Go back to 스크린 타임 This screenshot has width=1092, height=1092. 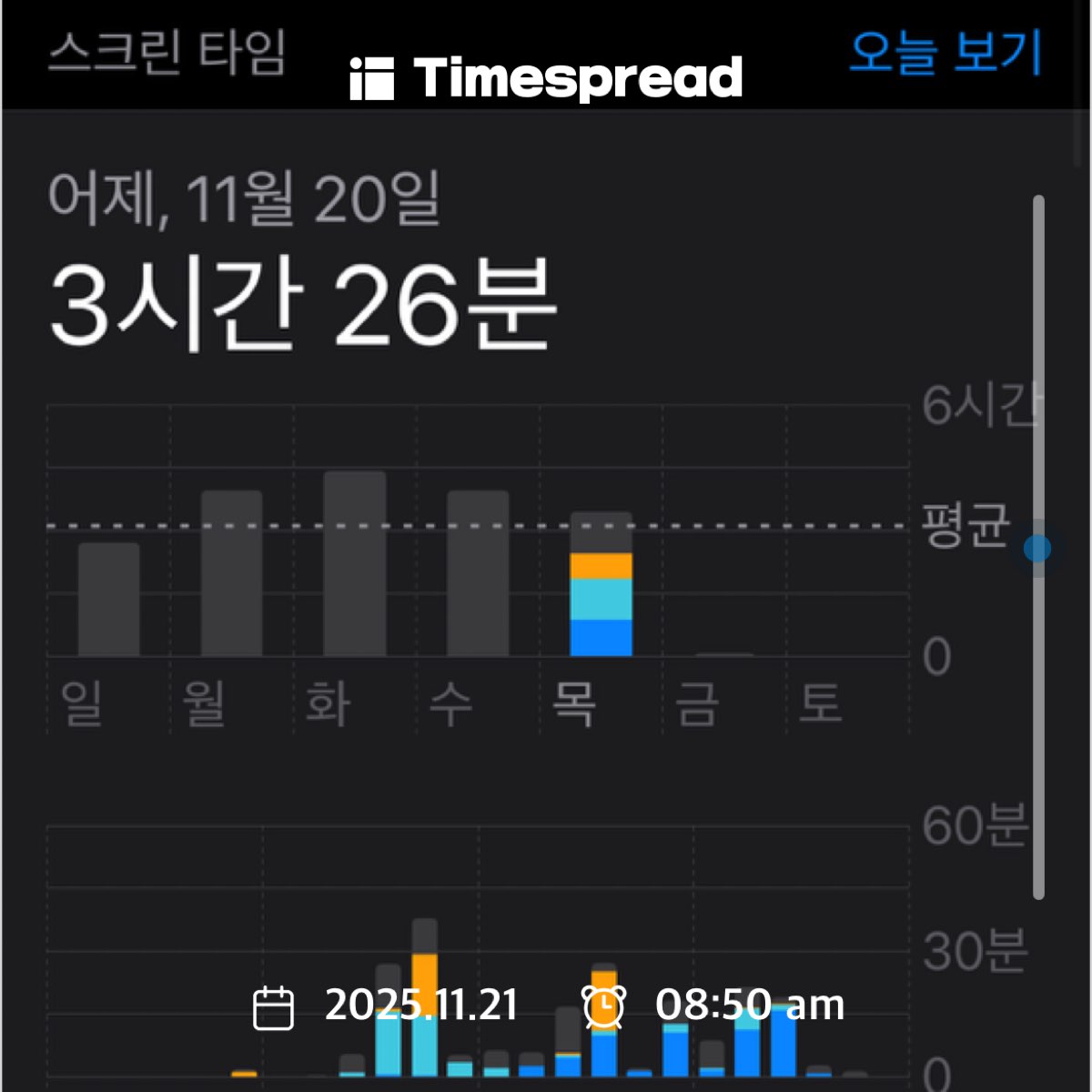(x=167, y=53)
